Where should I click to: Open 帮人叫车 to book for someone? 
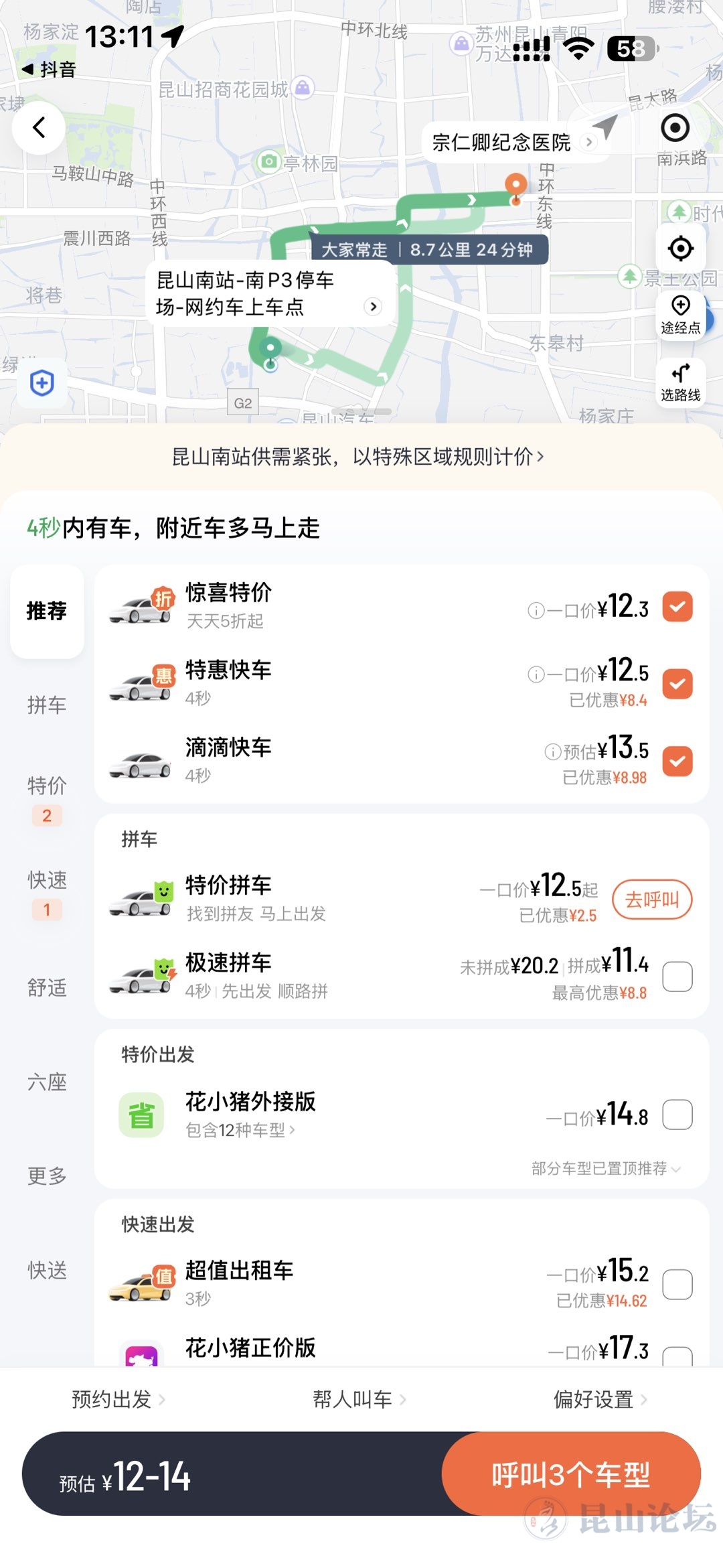(x=359, y=1399)
